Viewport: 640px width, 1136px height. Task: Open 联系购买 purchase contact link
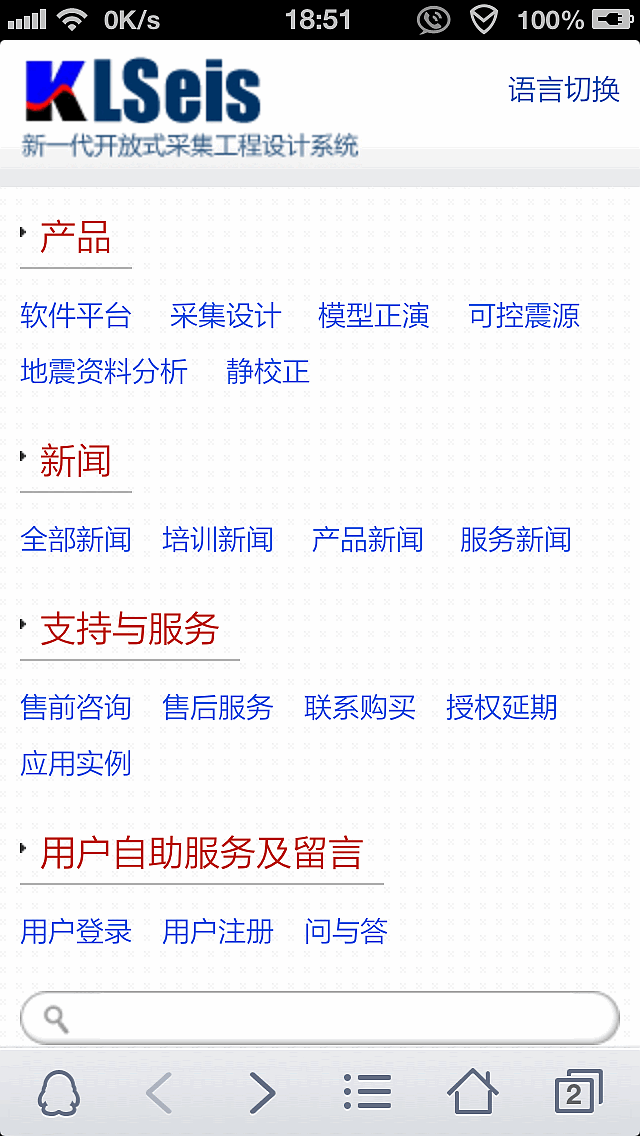[x=360, y=708]
